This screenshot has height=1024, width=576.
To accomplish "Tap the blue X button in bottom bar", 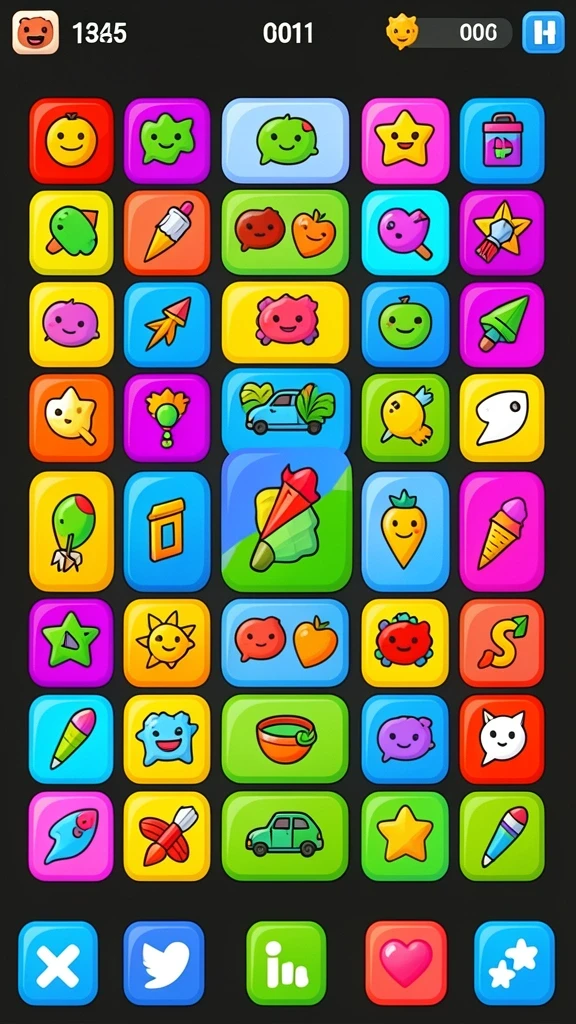I will click(58, 963).
